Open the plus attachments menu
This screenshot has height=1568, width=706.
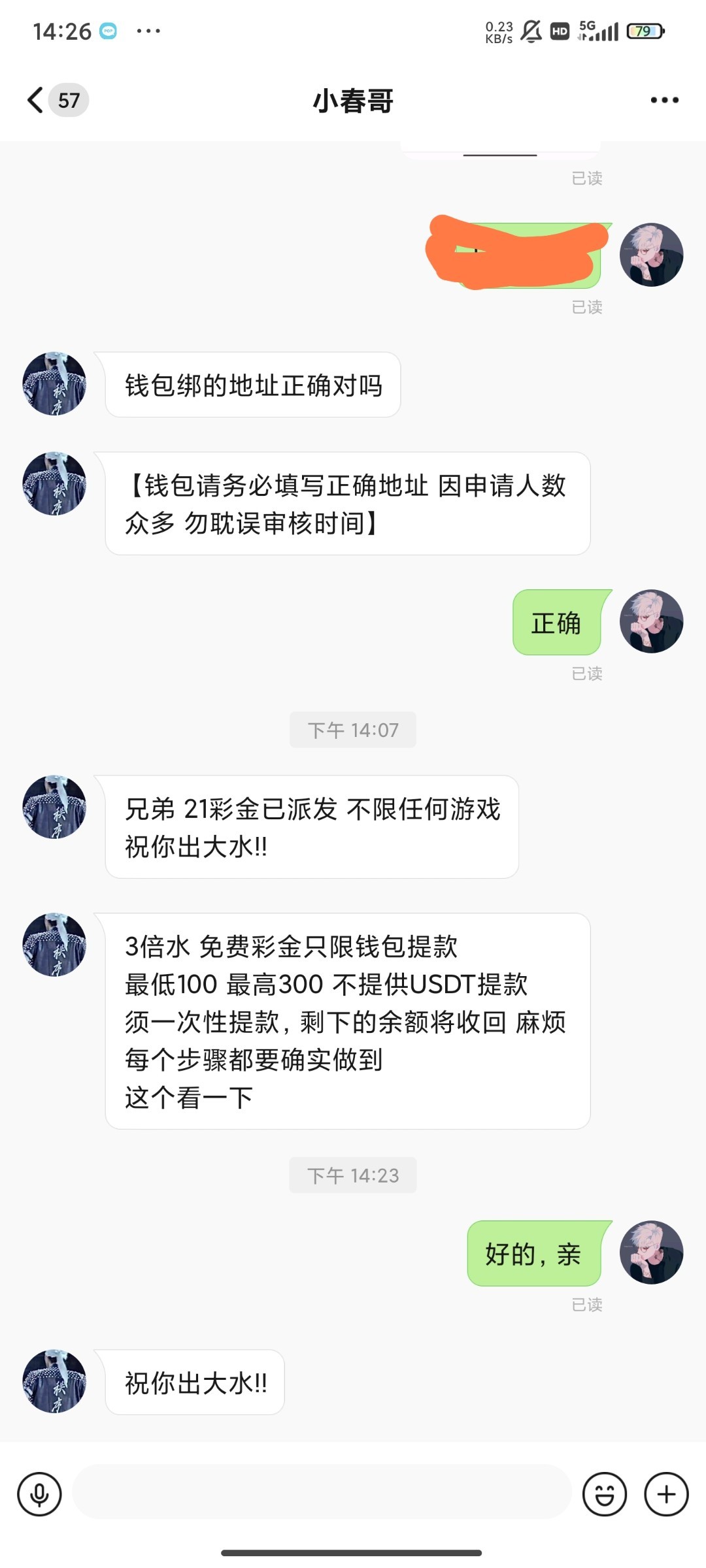(666, 1494)
